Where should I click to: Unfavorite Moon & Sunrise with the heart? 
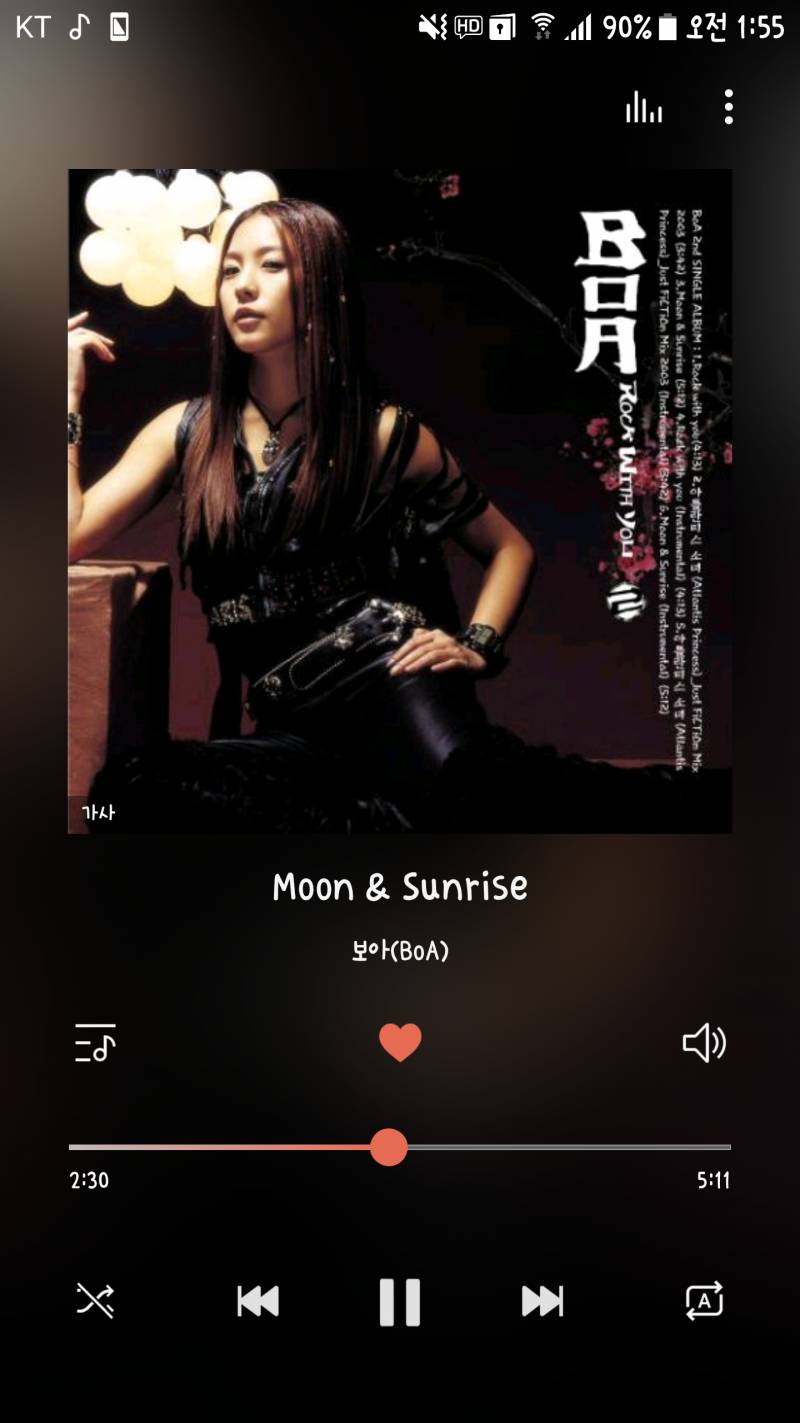pyautogui.click(x=400, y=1043)
